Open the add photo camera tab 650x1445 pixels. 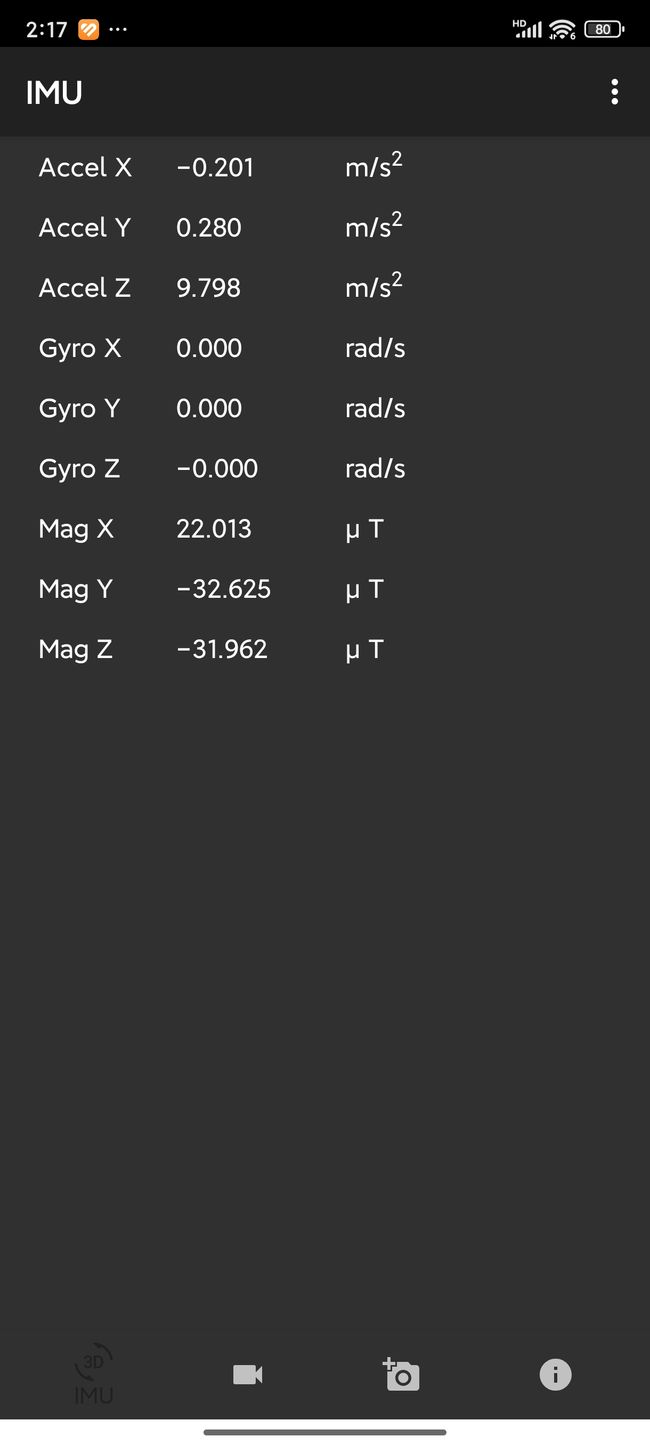(401, 1374)
